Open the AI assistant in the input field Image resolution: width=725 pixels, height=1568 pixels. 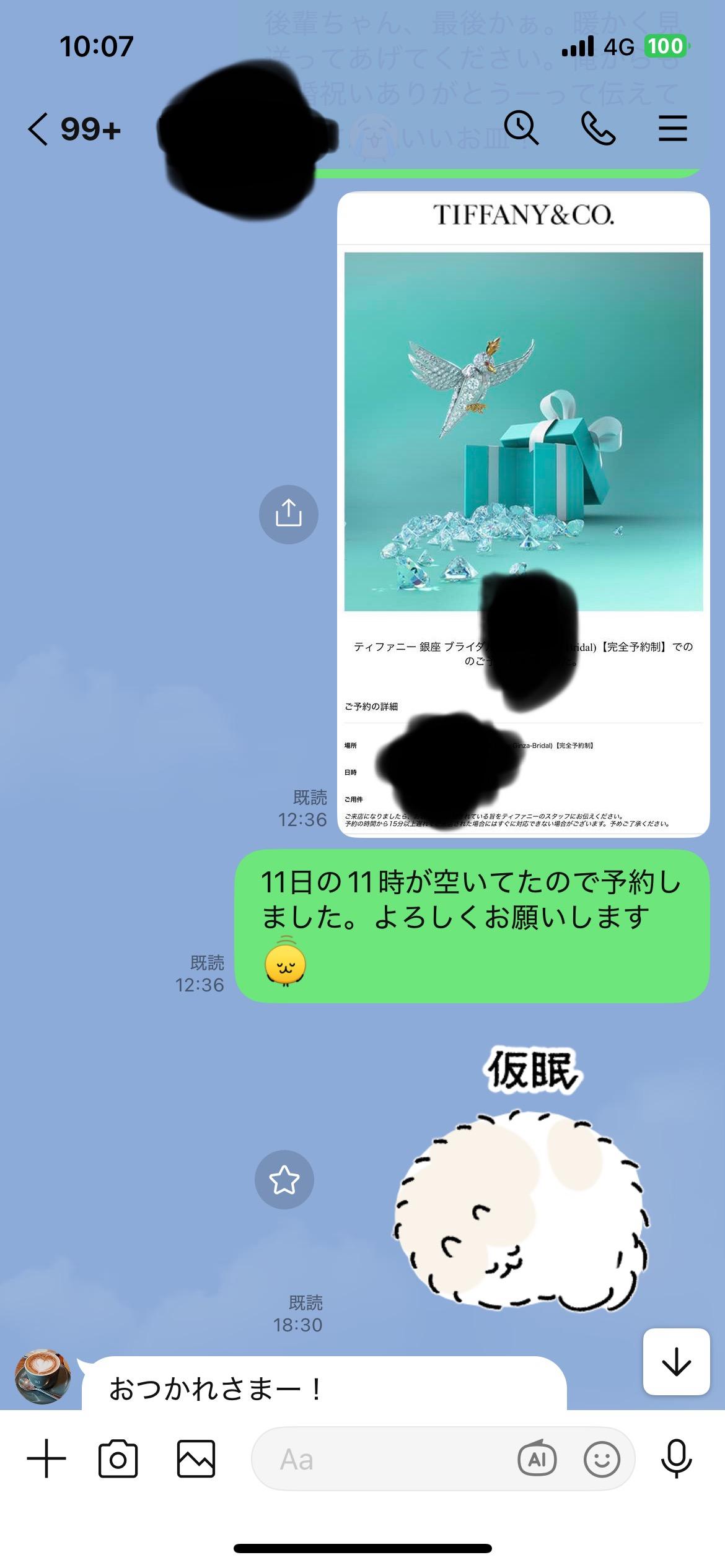pyautogui.click(x=537, y=1459)
